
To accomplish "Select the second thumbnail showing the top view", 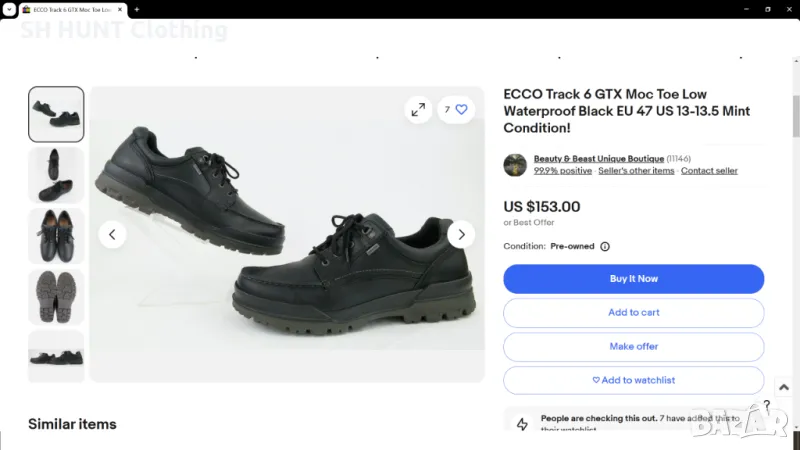I will (x=56, y=175).
